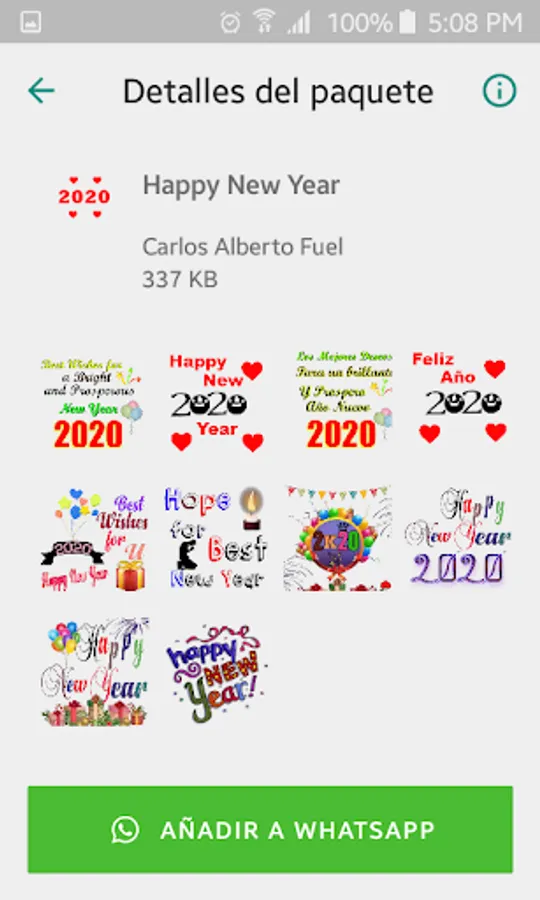Tap the AÑADIR A WHATSAPP button
The height and width of the screenshot is (900, 540).
click(270, 829)
